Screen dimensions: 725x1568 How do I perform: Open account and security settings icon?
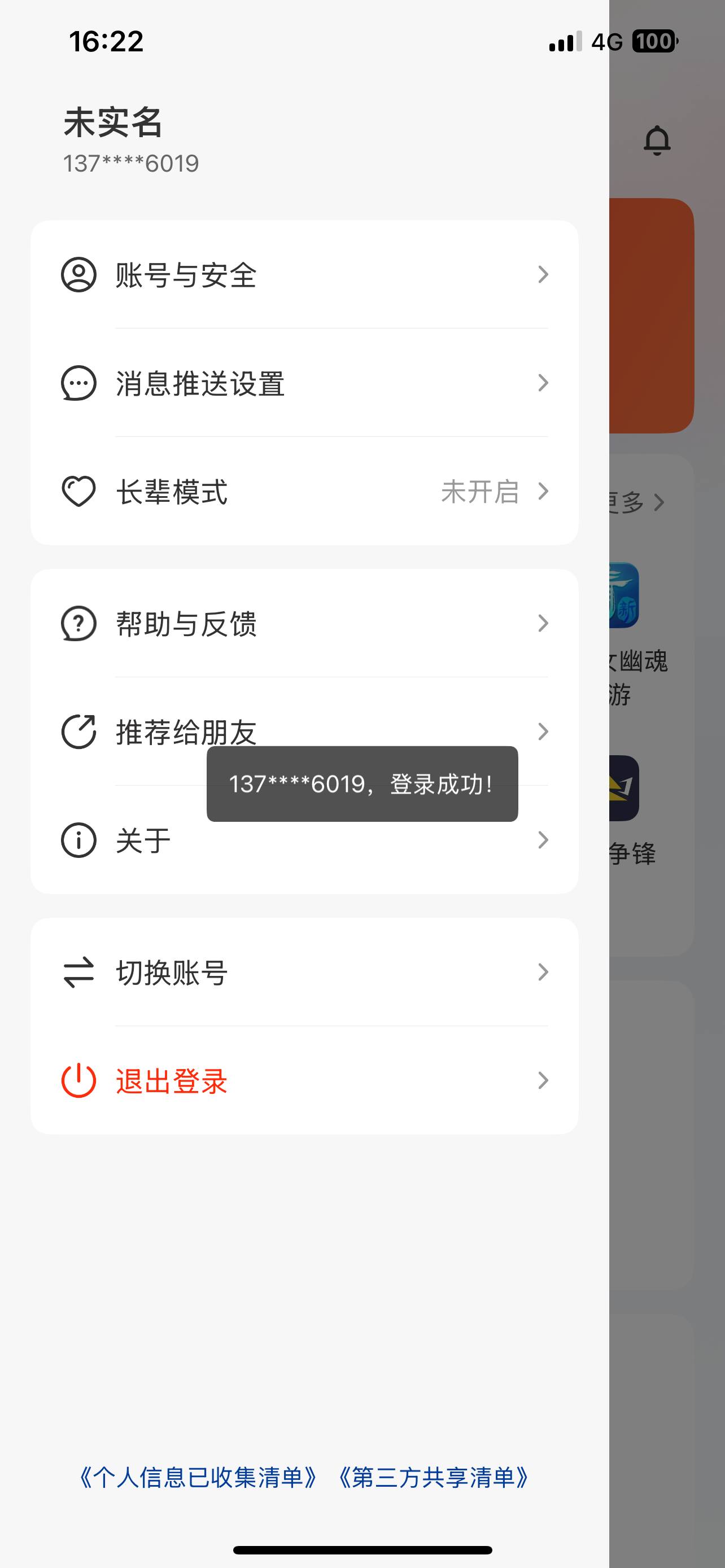click(77, 275)
